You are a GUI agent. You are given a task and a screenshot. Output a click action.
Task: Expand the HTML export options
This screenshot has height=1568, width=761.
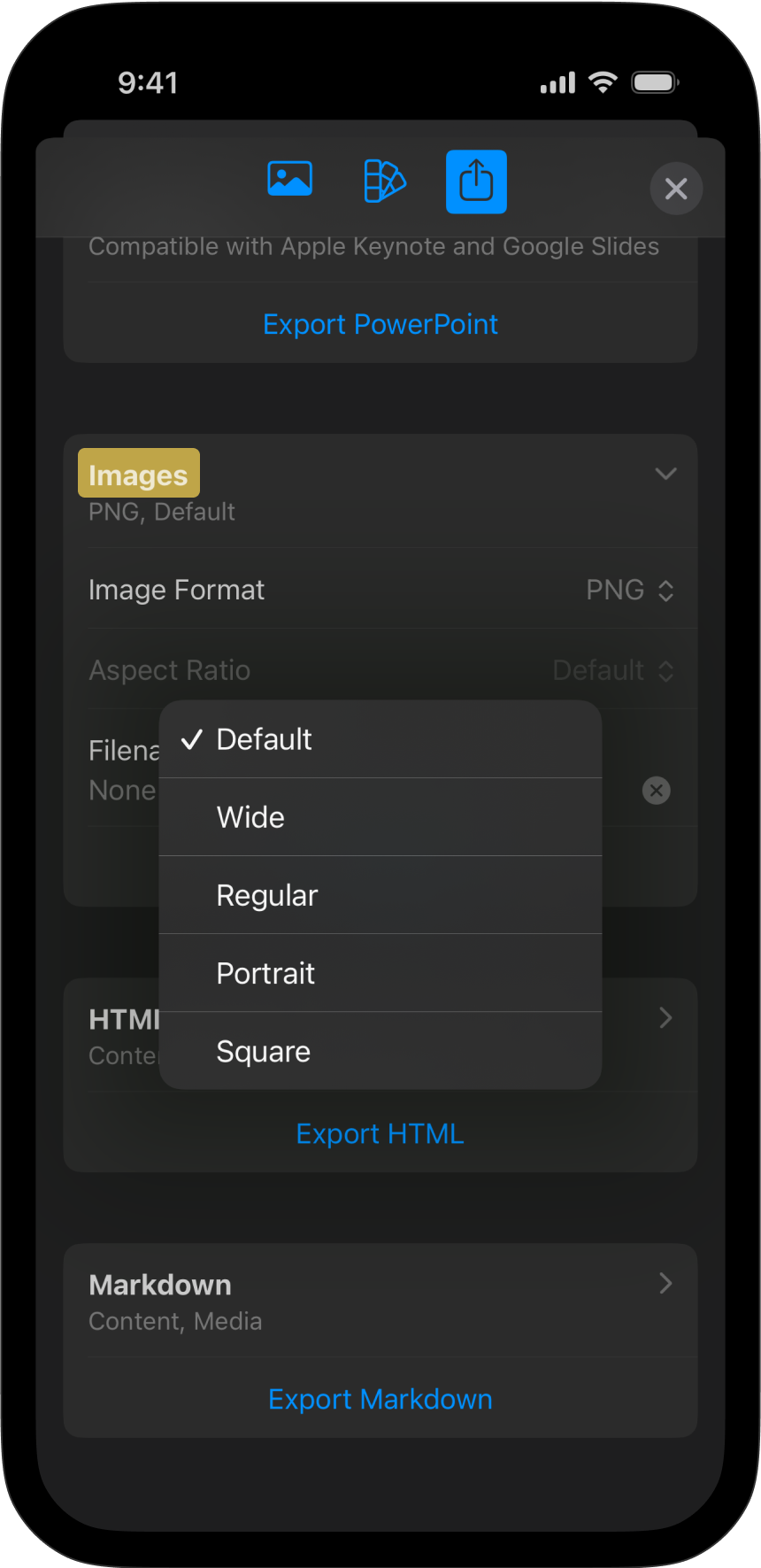pyautogui.click(x=665, y=1018)
